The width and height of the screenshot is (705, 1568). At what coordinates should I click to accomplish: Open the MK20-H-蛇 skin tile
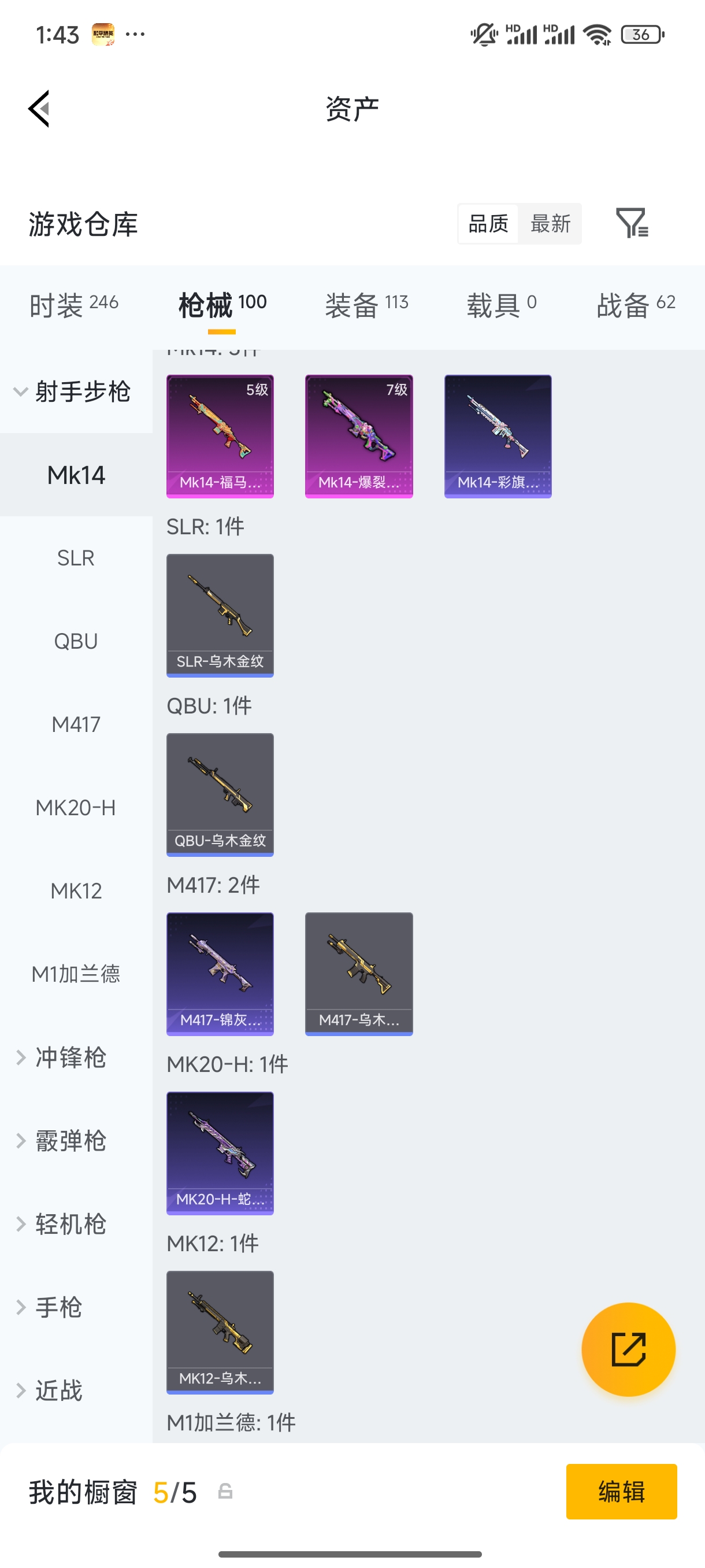pyautogui.click(x=220, y=1153)
